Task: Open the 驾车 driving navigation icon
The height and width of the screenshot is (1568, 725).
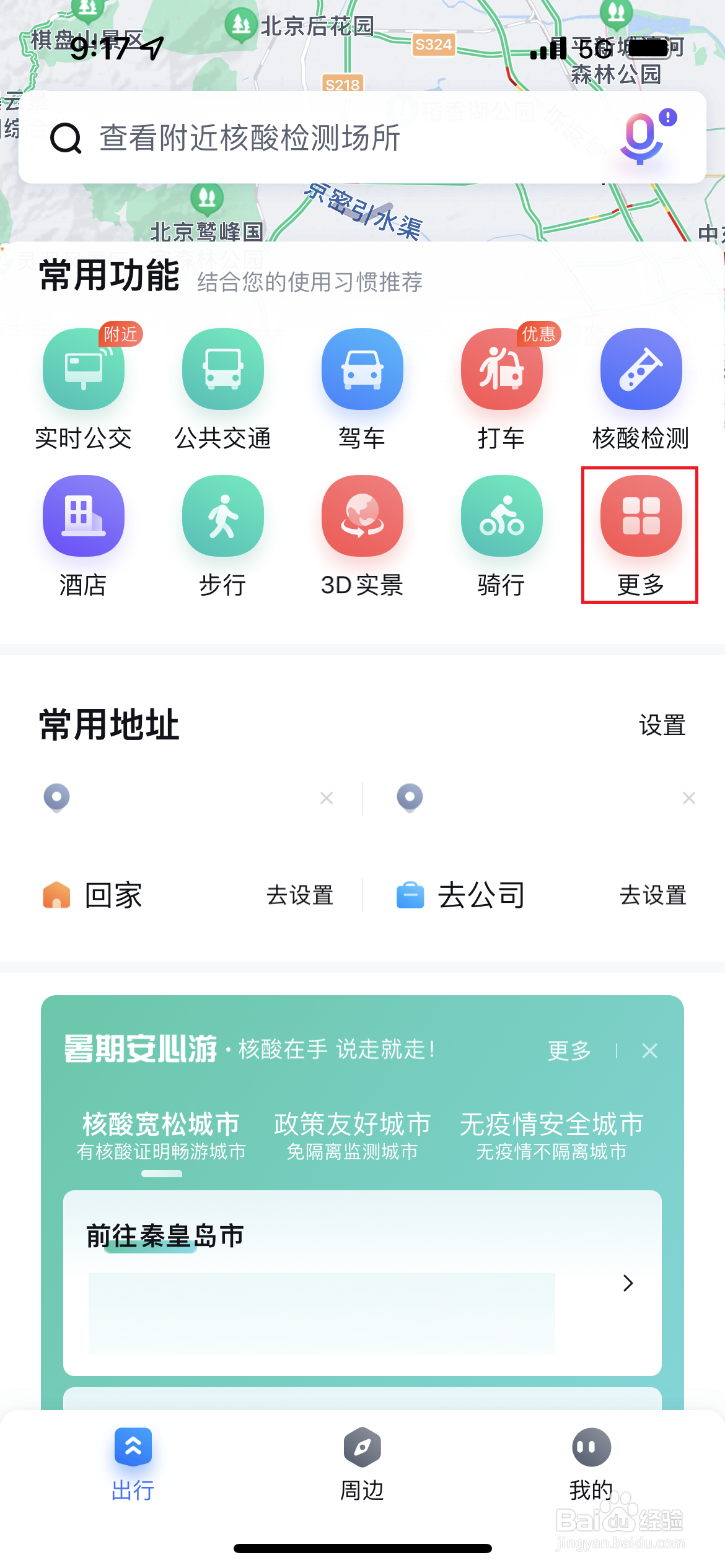Action: click(x=362, y=369)
